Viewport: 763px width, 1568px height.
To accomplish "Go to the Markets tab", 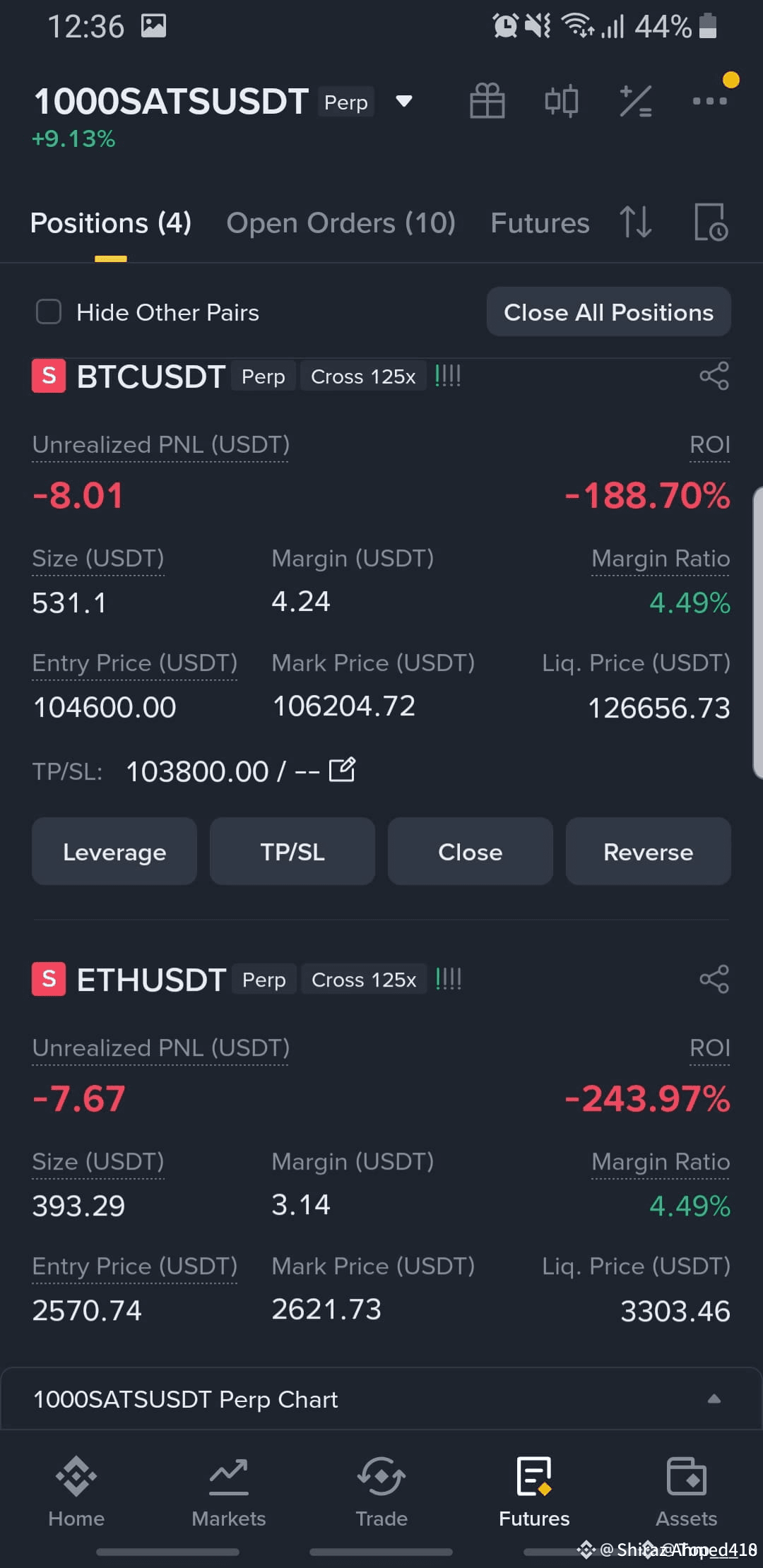I will (229, 1492).
